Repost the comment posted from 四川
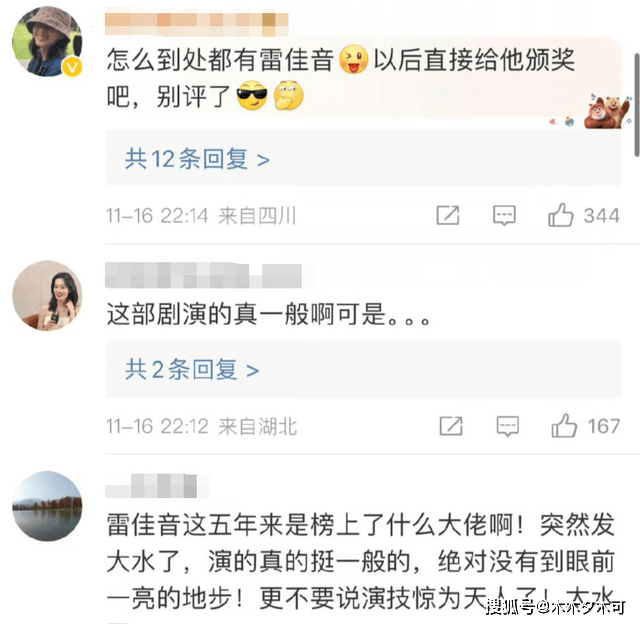This screenshot has width=640, height=624. pyautogui.click(x=448, y=215)
